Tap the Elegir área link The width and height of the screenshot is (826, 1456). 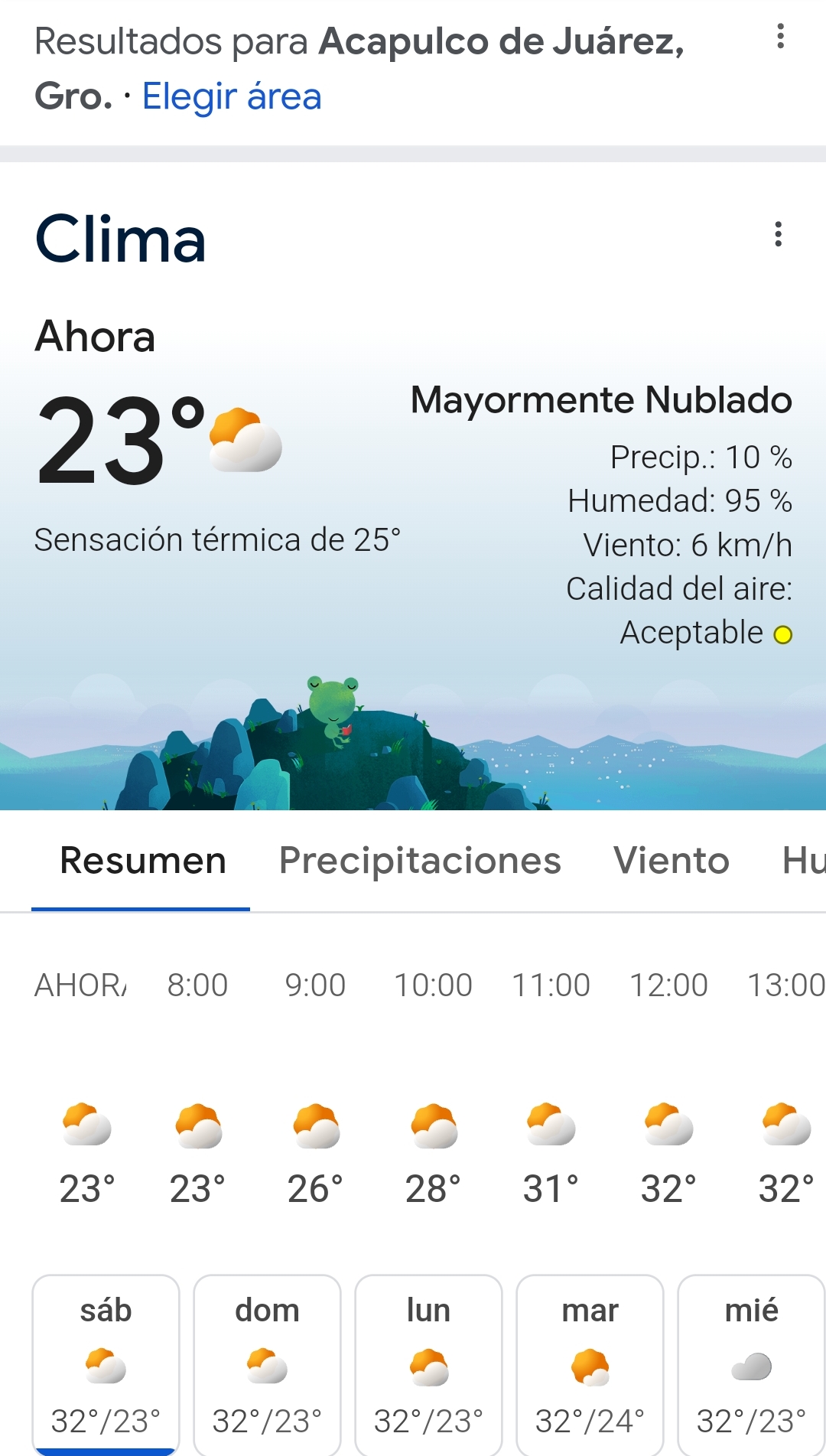click(x=232, y=96)
